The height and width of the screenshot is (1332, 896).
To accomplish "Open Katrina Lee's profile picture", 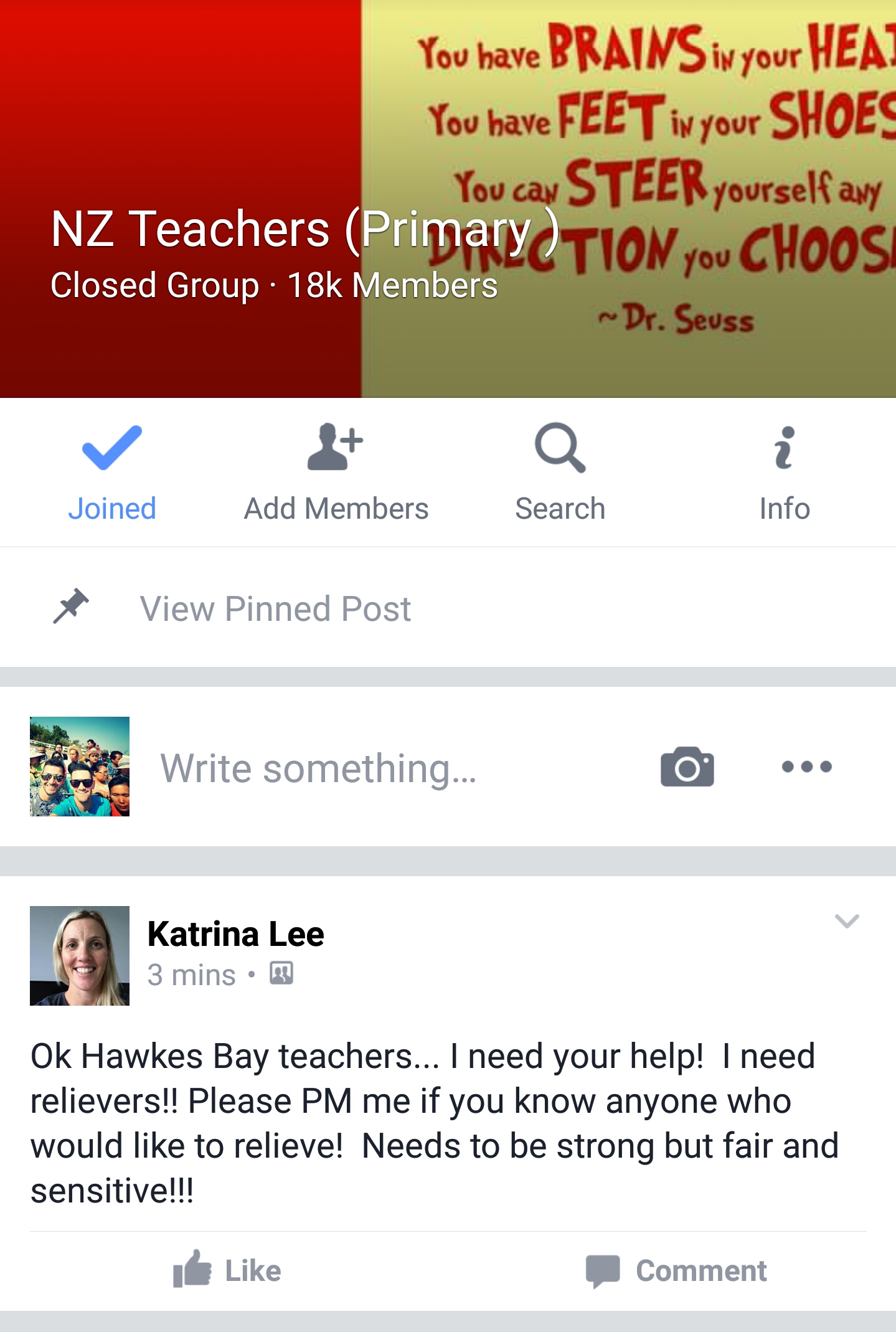I will click(x=80, y=955).
